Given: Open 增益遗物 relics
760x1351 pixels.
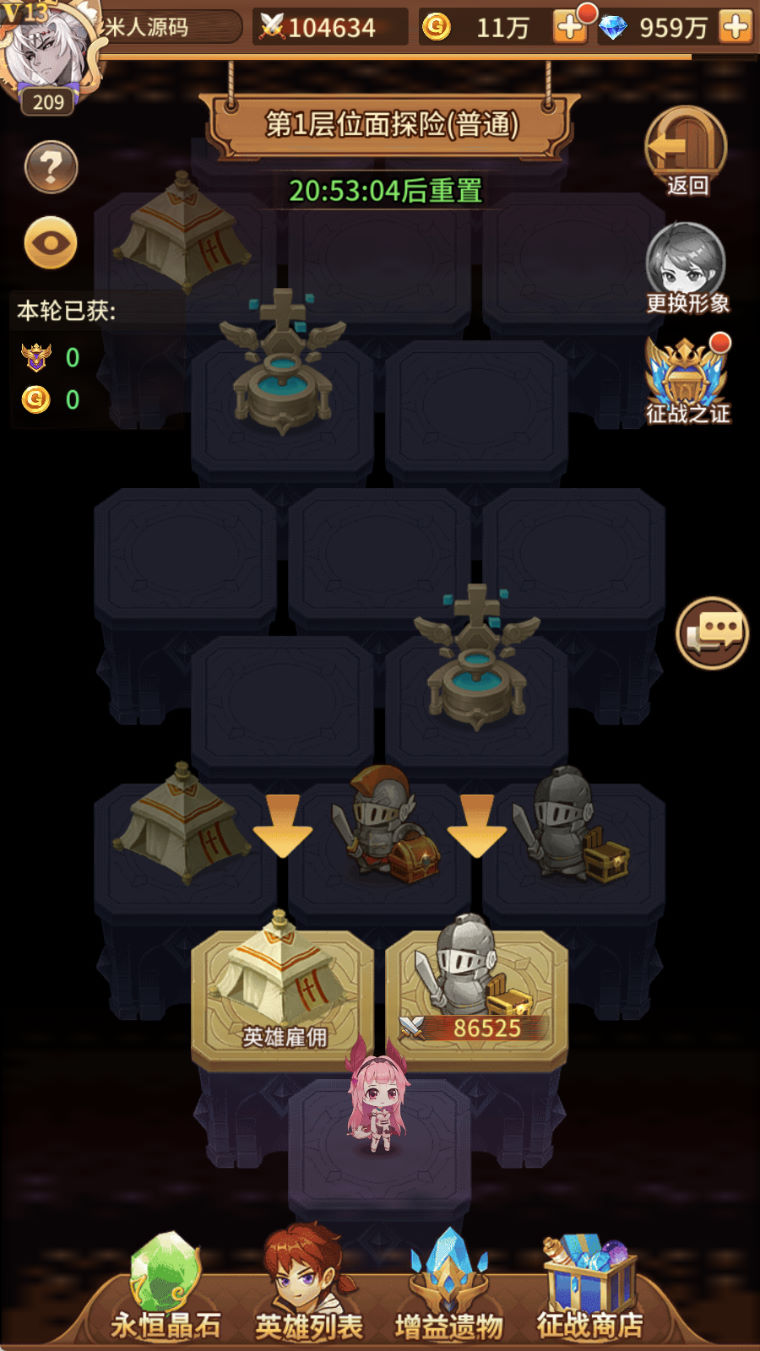Looking at the screenshot, I should pyautogui.click(x=448, y=1288).
